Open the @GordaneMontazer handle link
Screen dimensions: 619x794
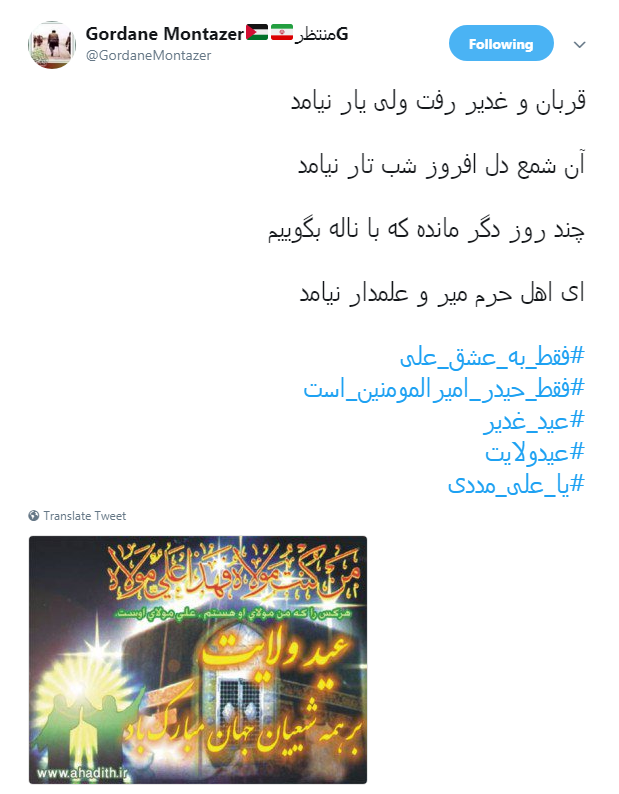[148, 56]
